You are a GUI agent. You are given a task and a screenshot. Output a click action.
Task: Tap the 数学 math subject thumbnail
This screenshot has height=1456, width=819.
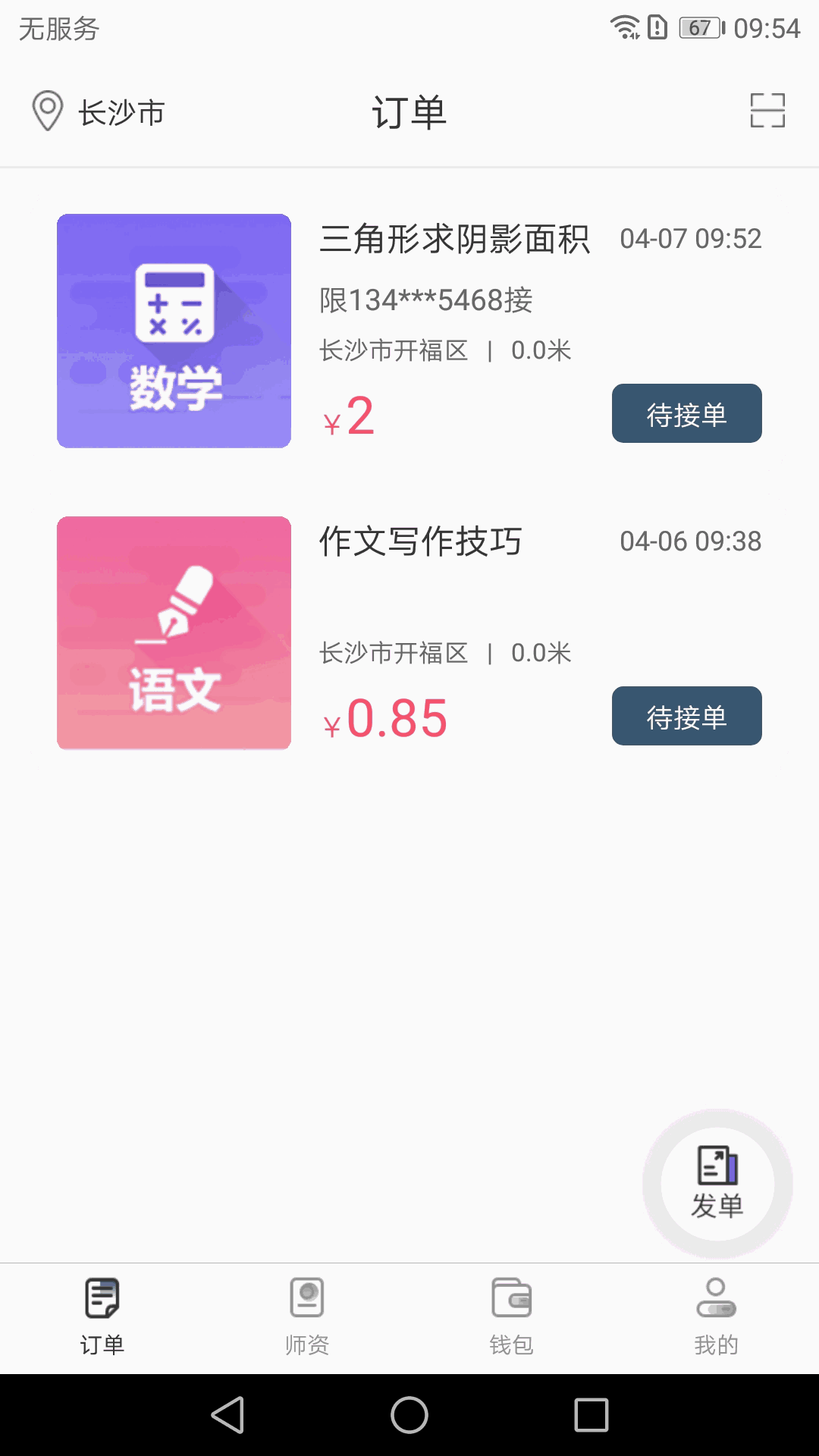click(x=174, y=331)
